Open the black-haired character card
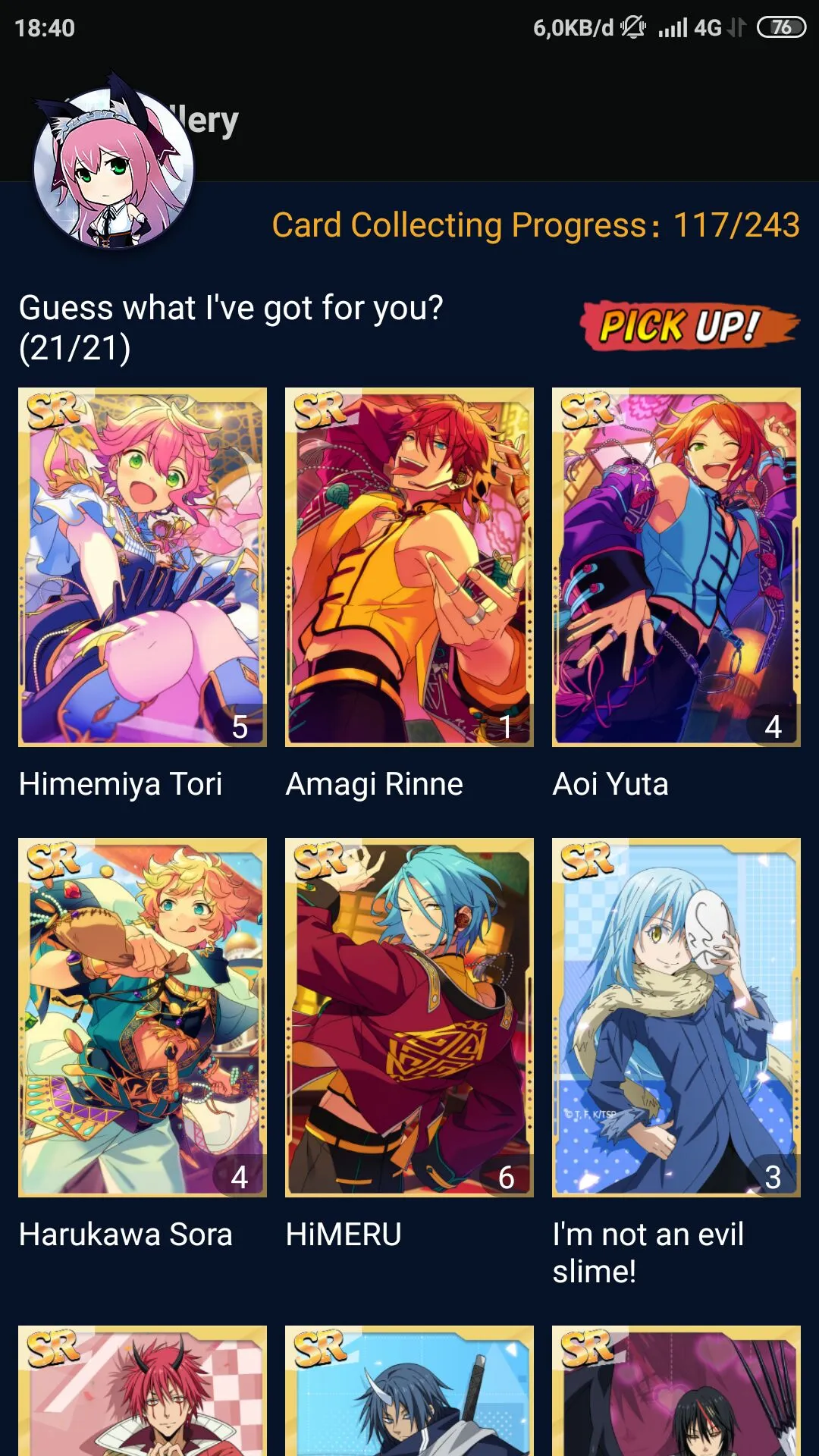The image size is (819, 1456). click(x=676, y=1391)
